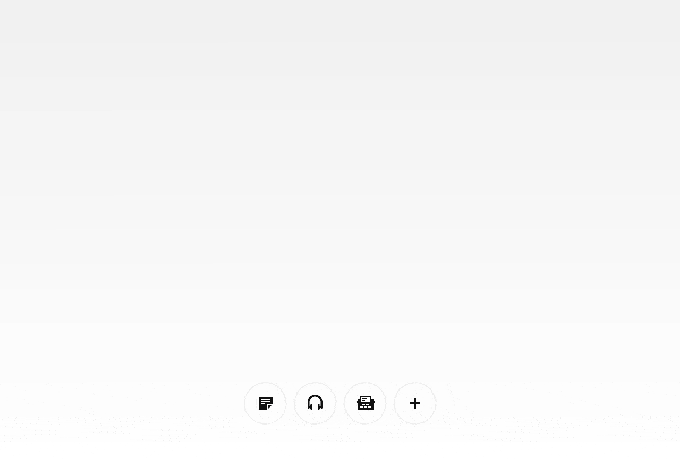Tap the plus add button
The image size is (680, 459).
[415, 403]
